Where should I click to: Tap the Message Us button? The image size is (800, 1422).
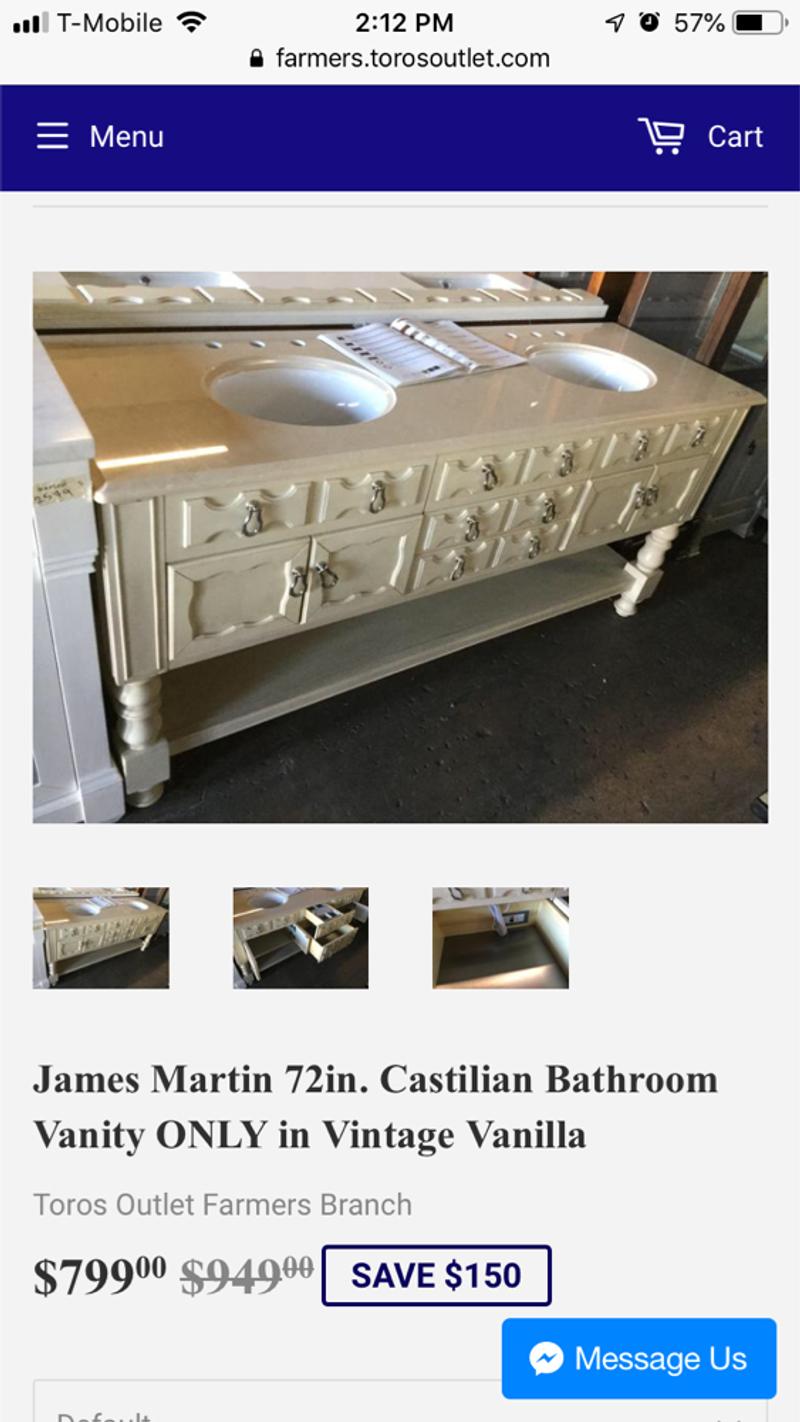[x=639, y=1358]
